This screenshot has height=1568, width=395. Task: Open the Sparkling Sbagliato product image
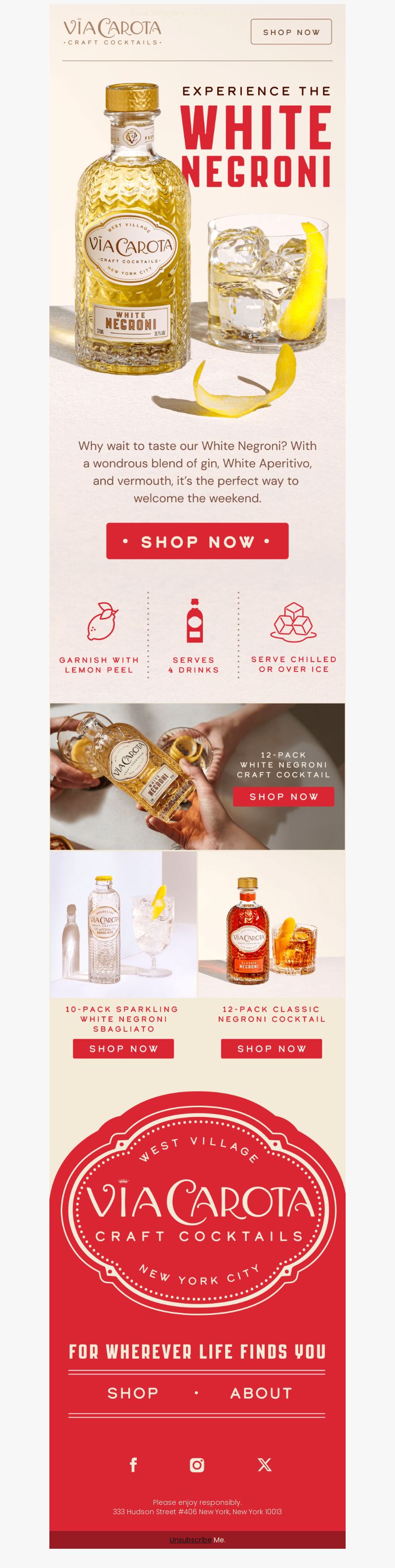[x=123, y=924]
